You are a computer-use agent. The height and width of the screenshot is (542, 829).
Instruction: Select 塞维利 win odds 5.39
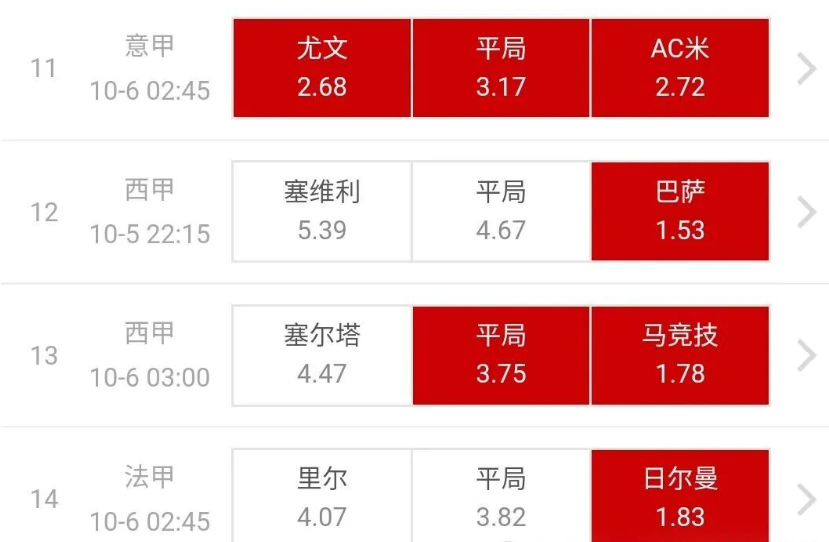pos(322,211)
